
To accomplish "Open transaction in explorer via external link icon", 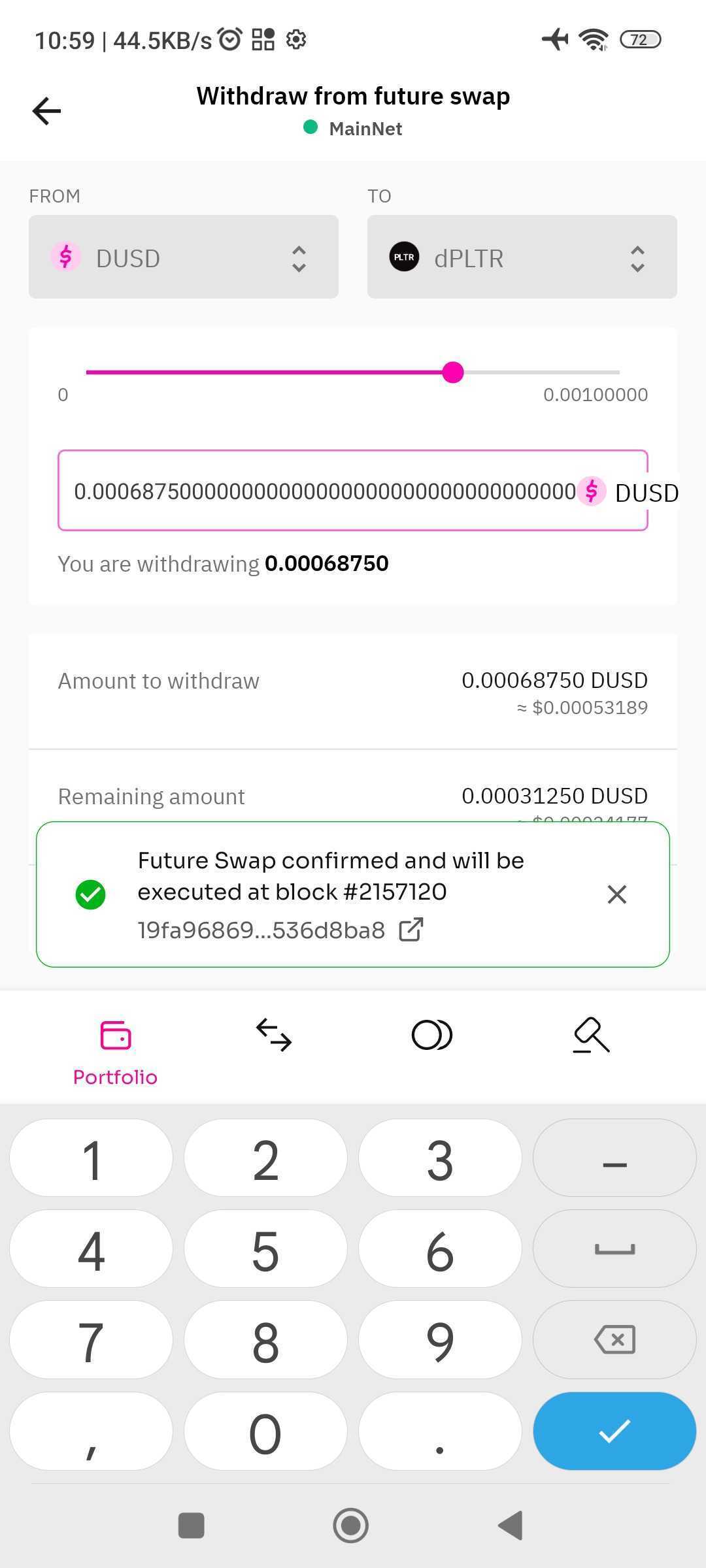I will [x=411, y=928].
